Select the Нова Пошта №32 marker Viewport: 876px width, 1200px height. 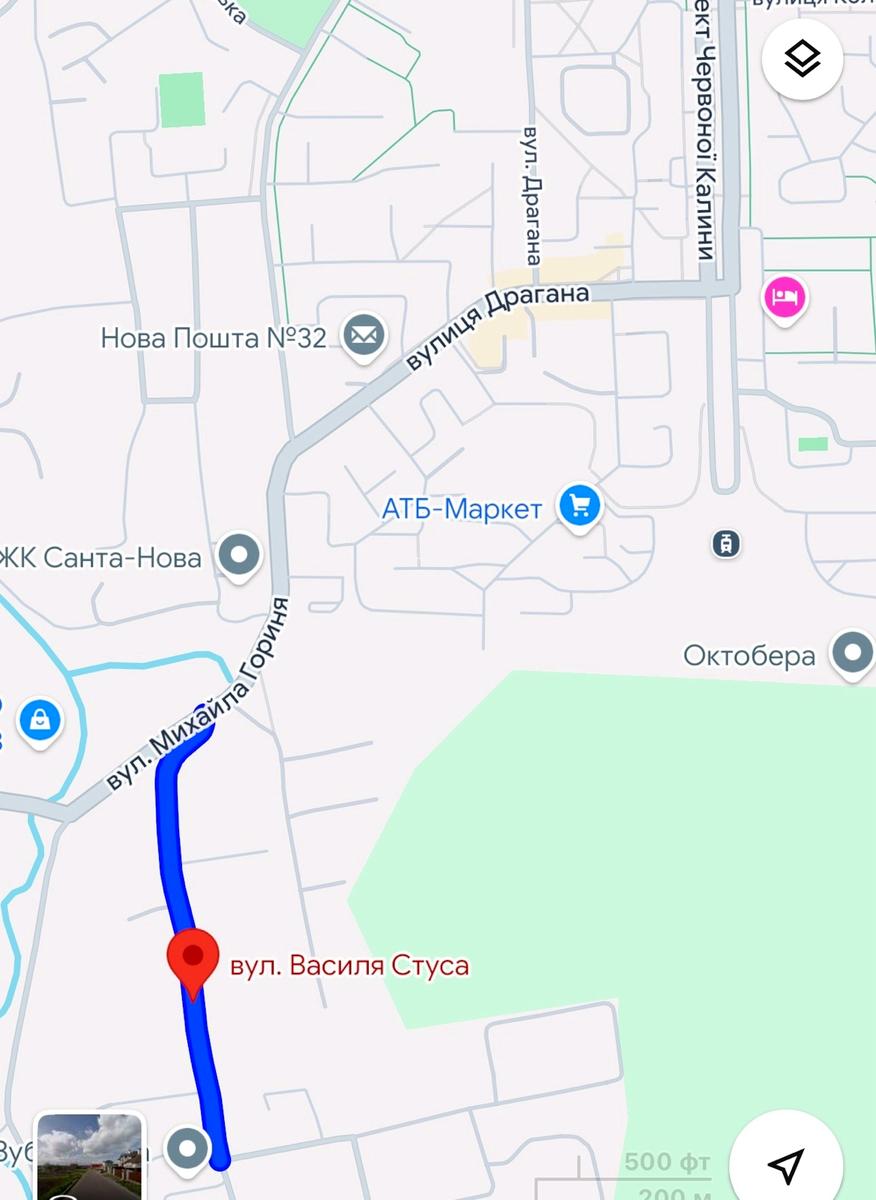tap(363, 336)
